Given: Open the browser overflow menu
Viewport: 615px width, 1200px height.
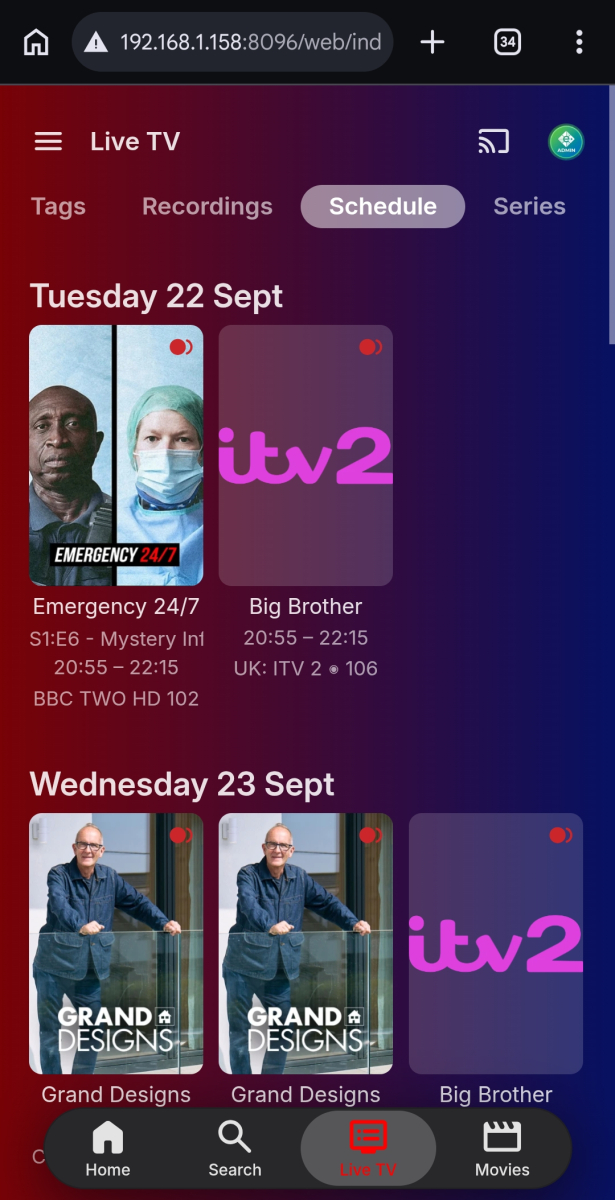Looking at the screenshot, I should [x=579, y=42].
